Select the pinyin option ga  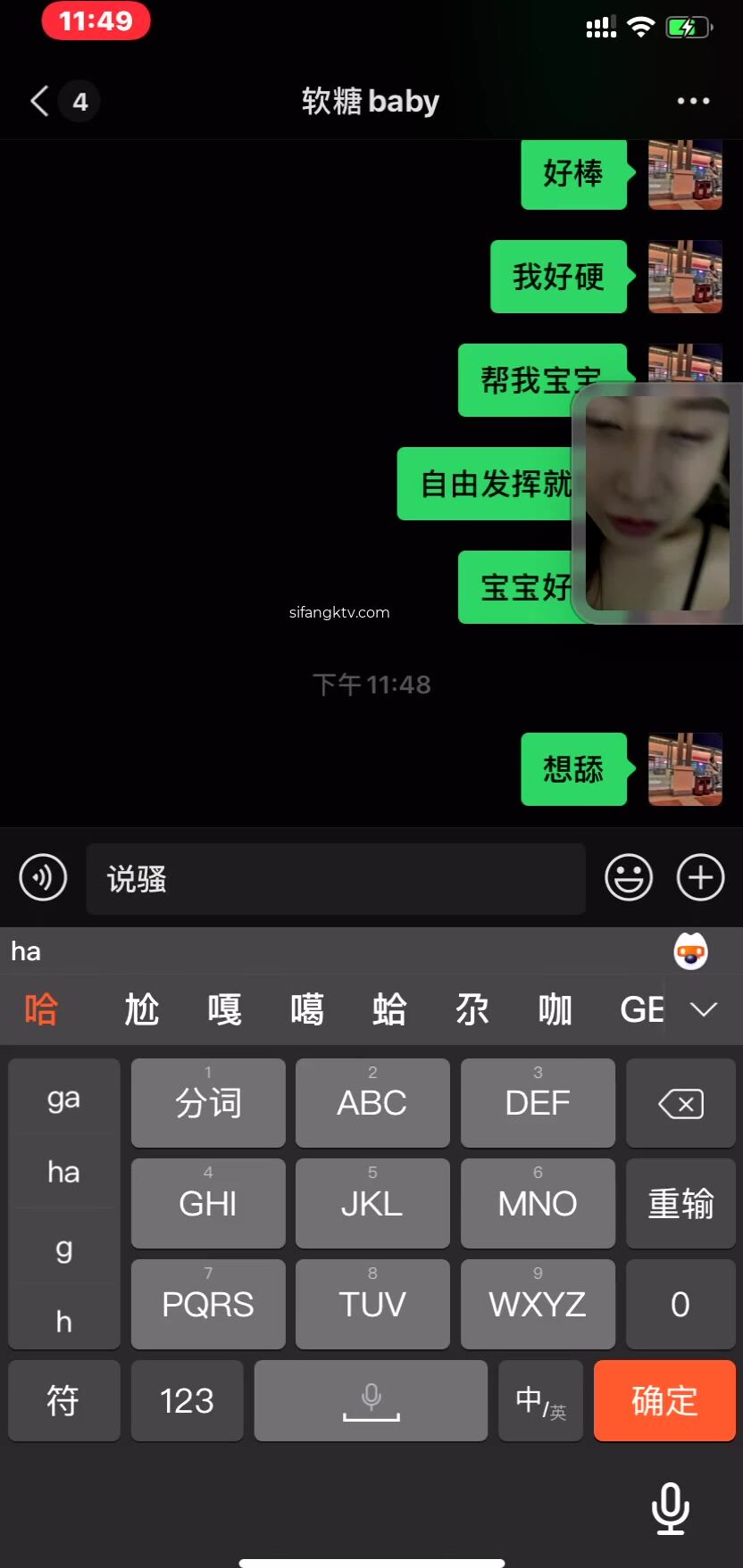(63, 1098)
